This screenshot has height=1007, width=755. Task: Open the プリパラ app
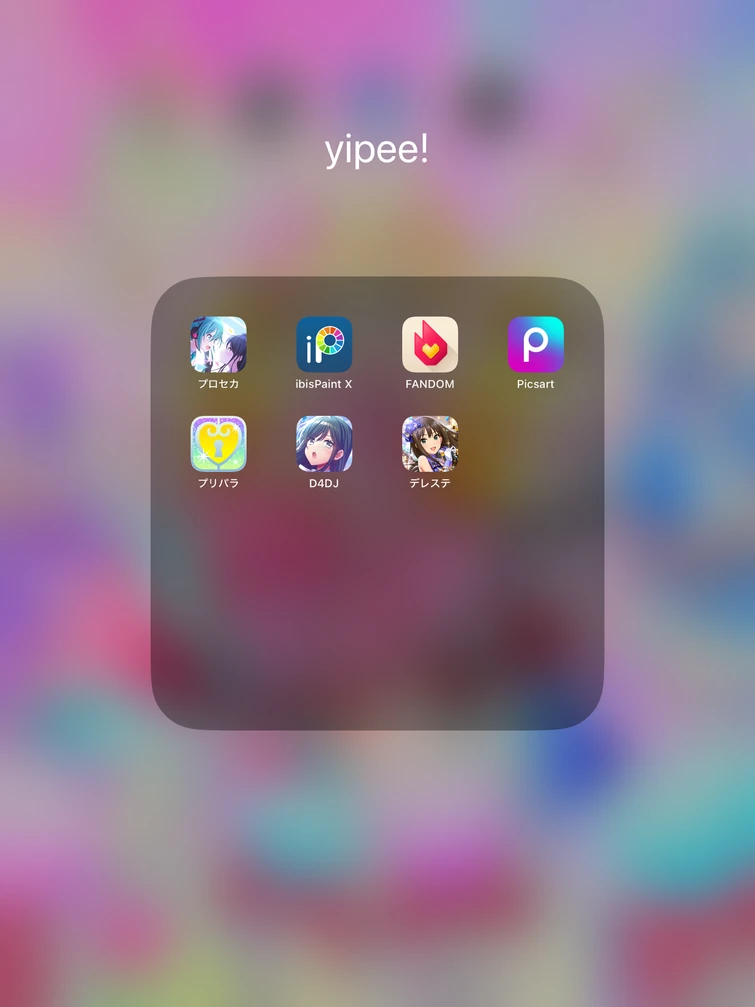218,444
